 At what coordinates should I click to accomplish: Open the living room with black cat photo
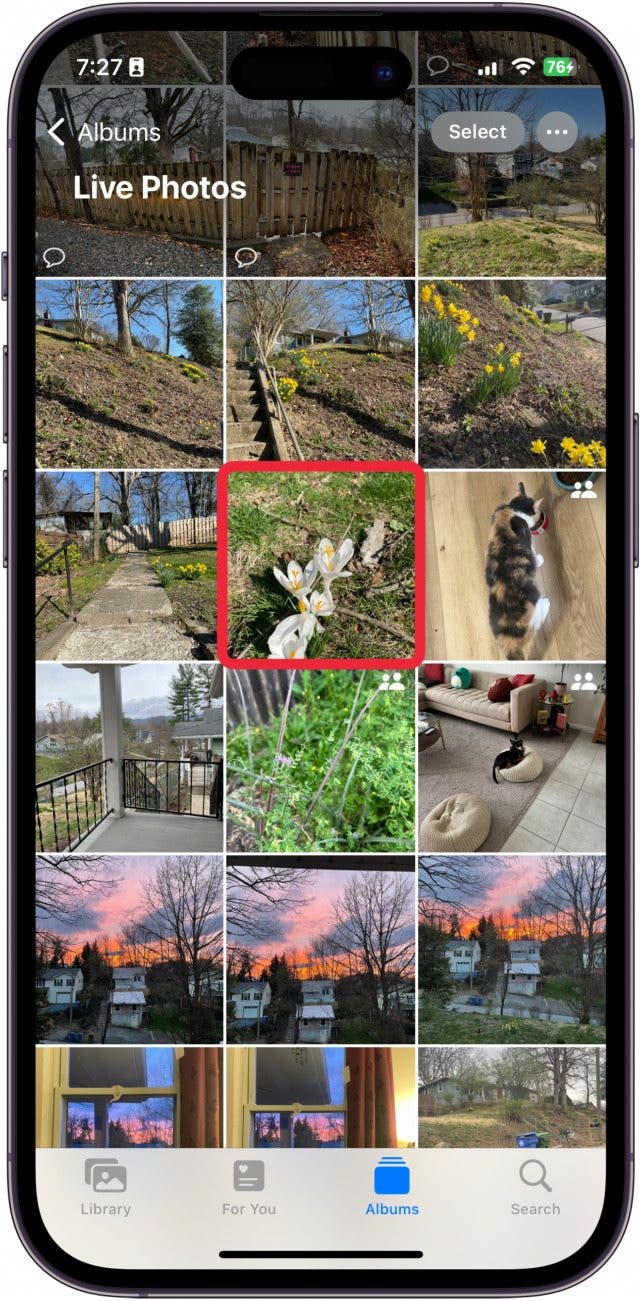[x=512, y=757]
